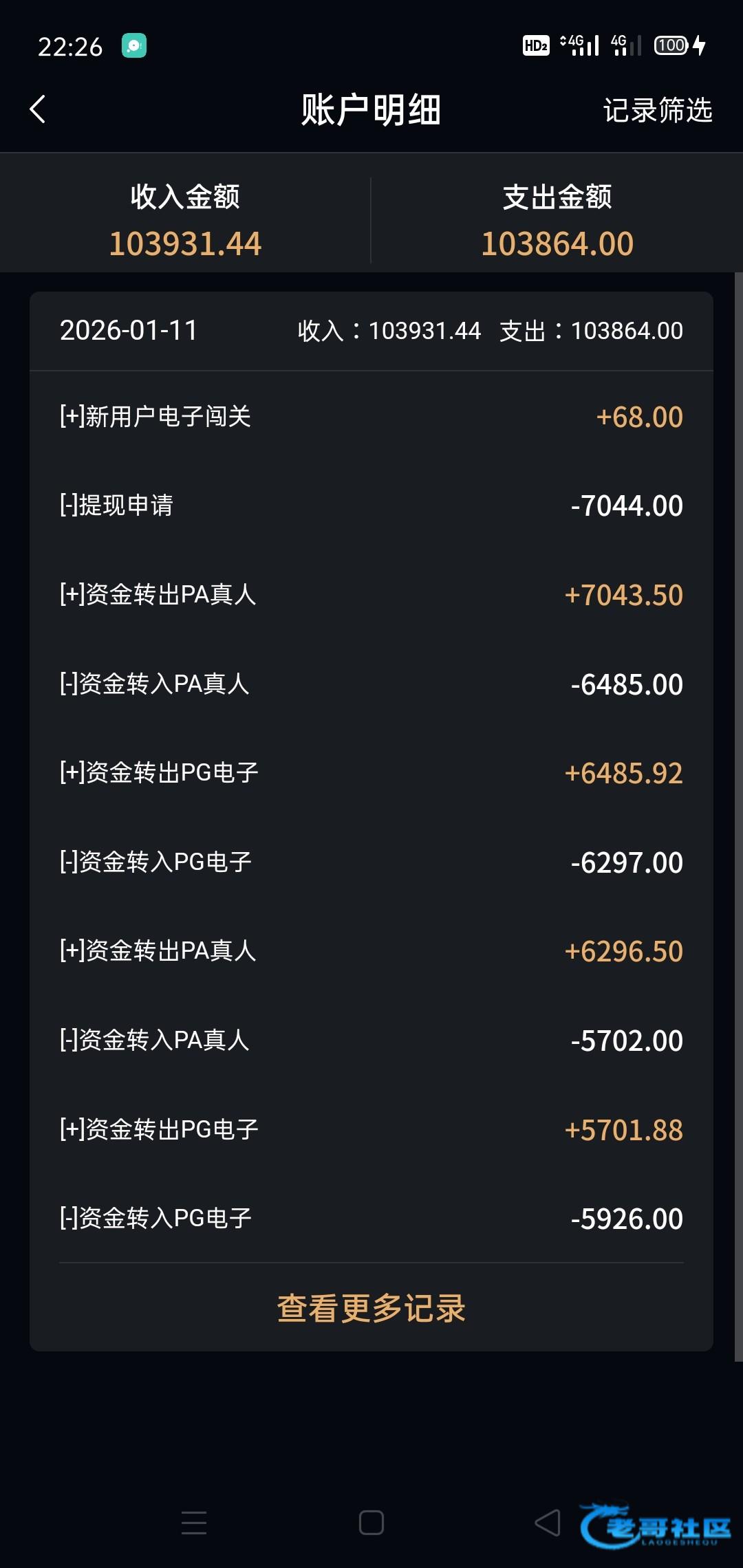Open the 记录筛选 record filter

tap(657, 110)
